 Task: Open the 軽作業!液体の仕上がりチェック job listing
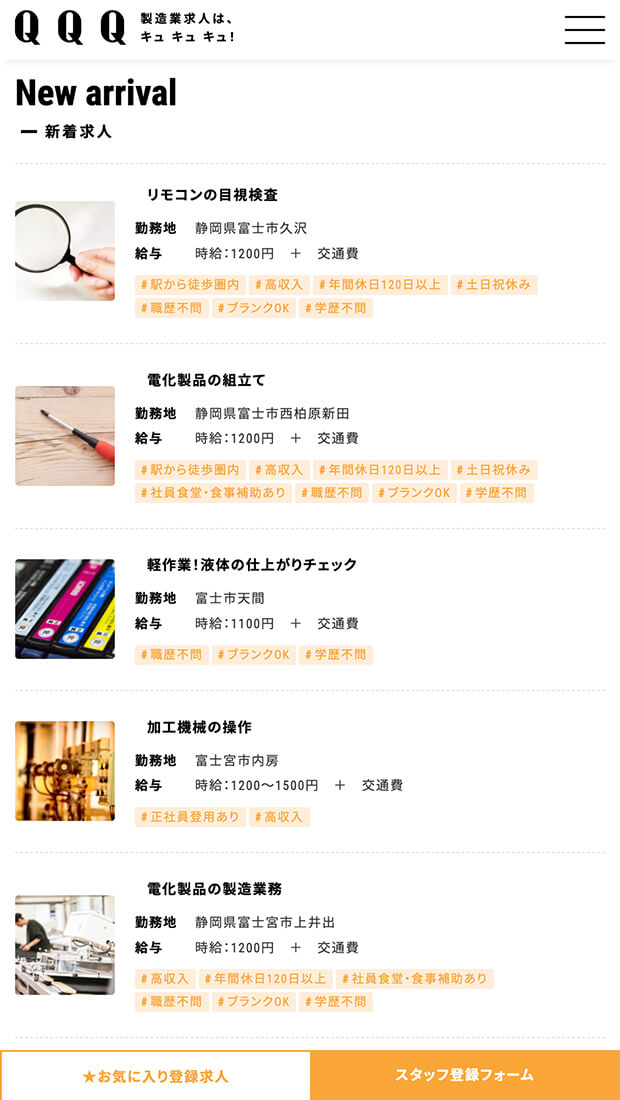point(252,565)
